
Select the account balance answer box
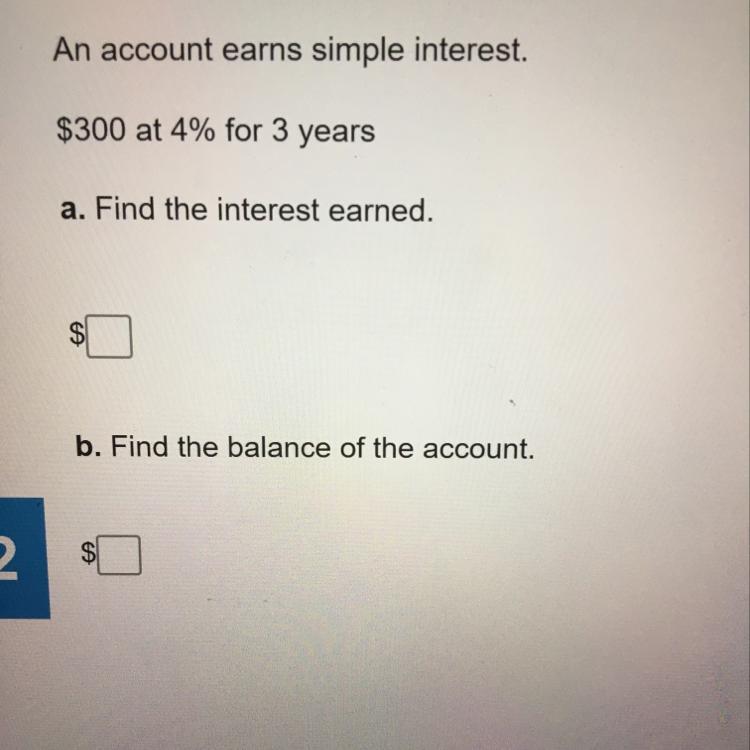pyautogui.click(x=119, y=555)
